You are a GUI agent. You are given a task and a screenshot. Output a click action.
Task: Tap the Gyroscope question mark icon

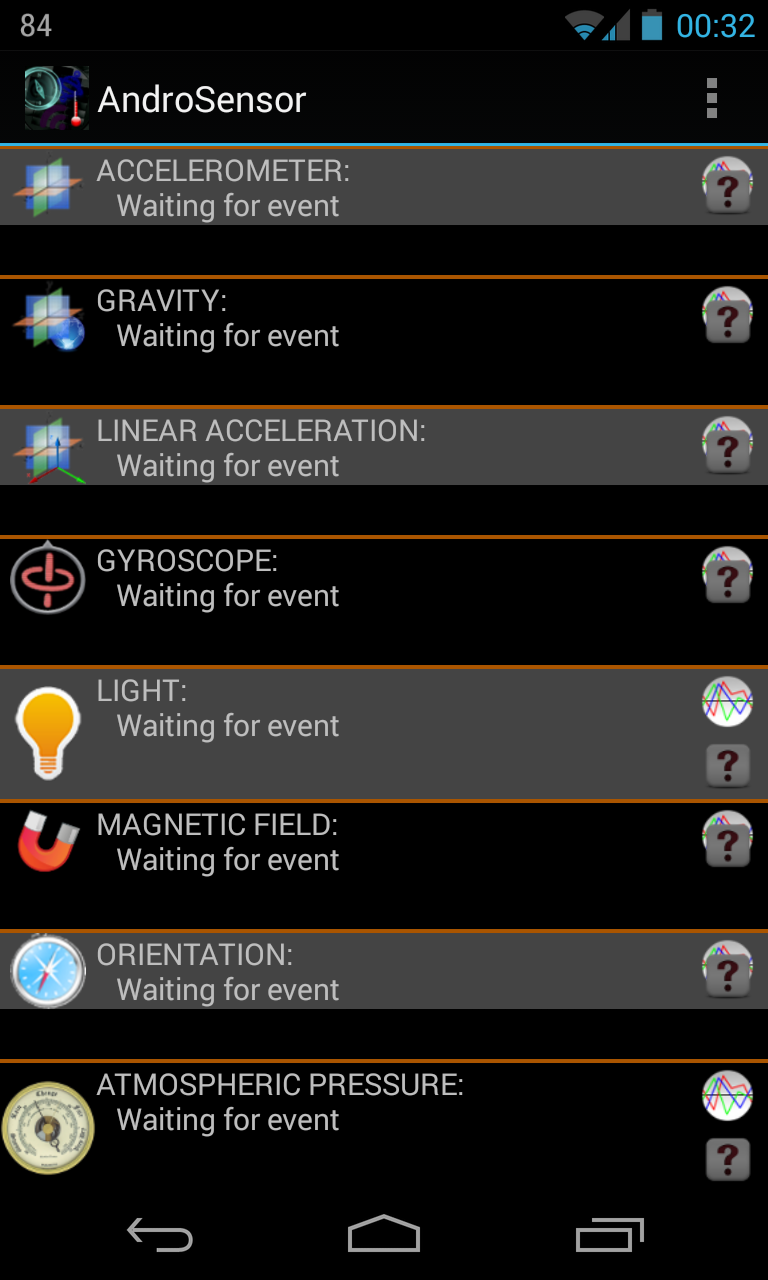tap(727, 576)
